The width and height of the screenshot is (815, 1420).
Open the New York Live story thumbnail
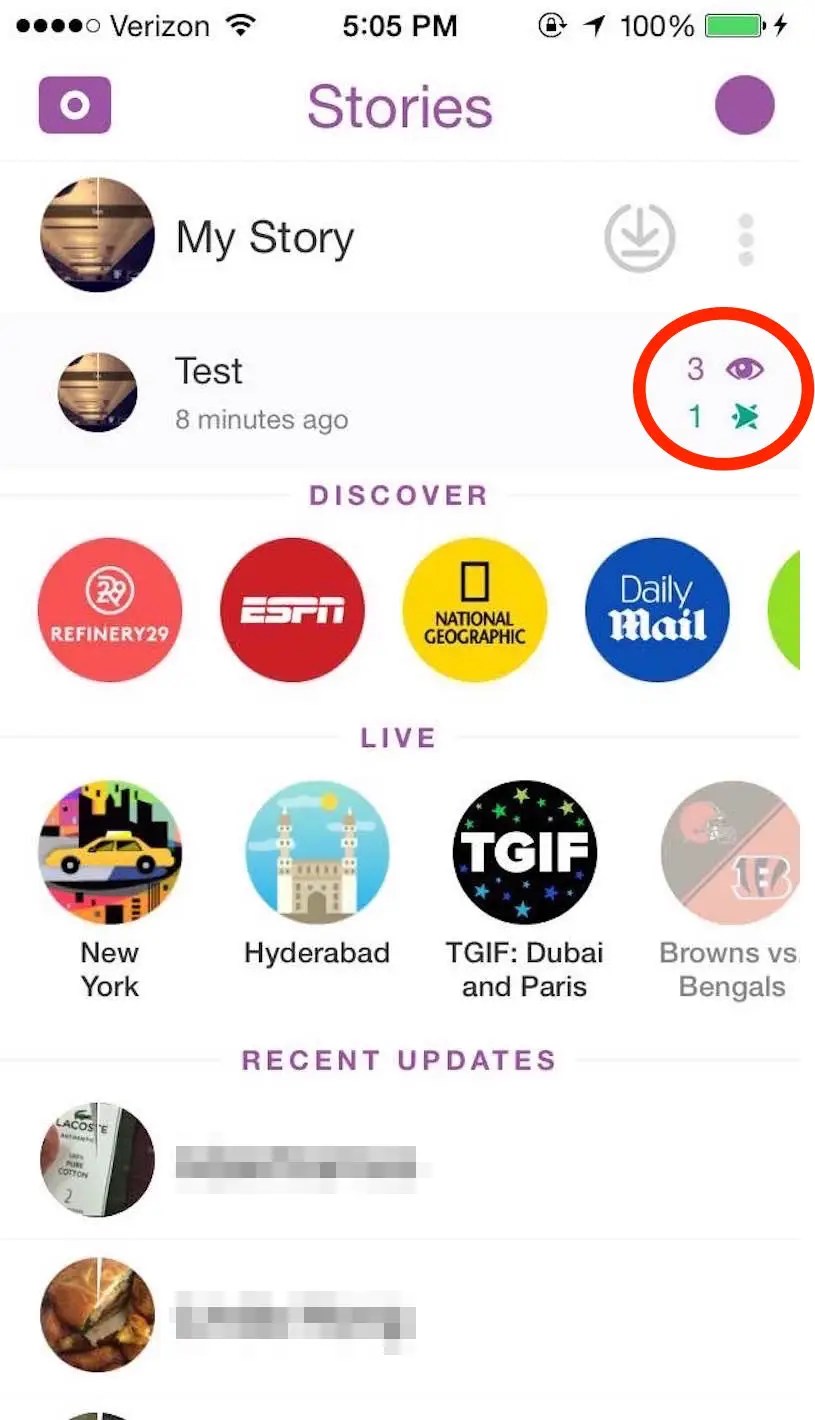[110, 852]
